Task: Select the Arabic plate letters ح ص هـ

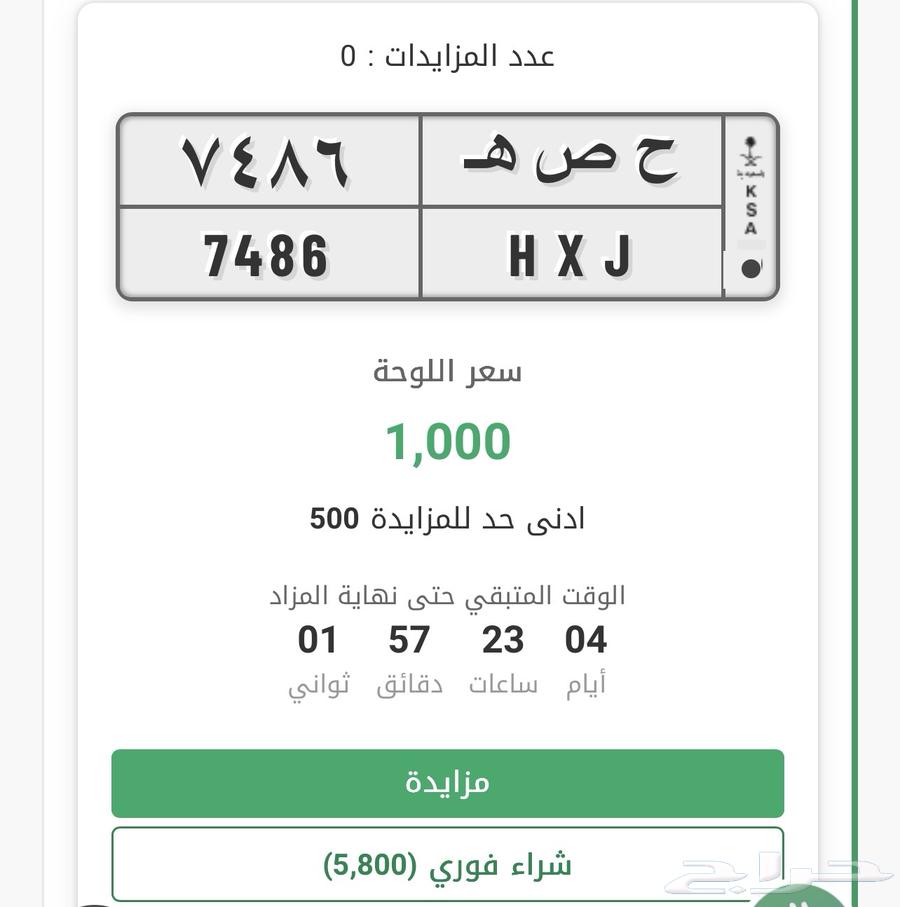Action: click(x=570, y=158)
